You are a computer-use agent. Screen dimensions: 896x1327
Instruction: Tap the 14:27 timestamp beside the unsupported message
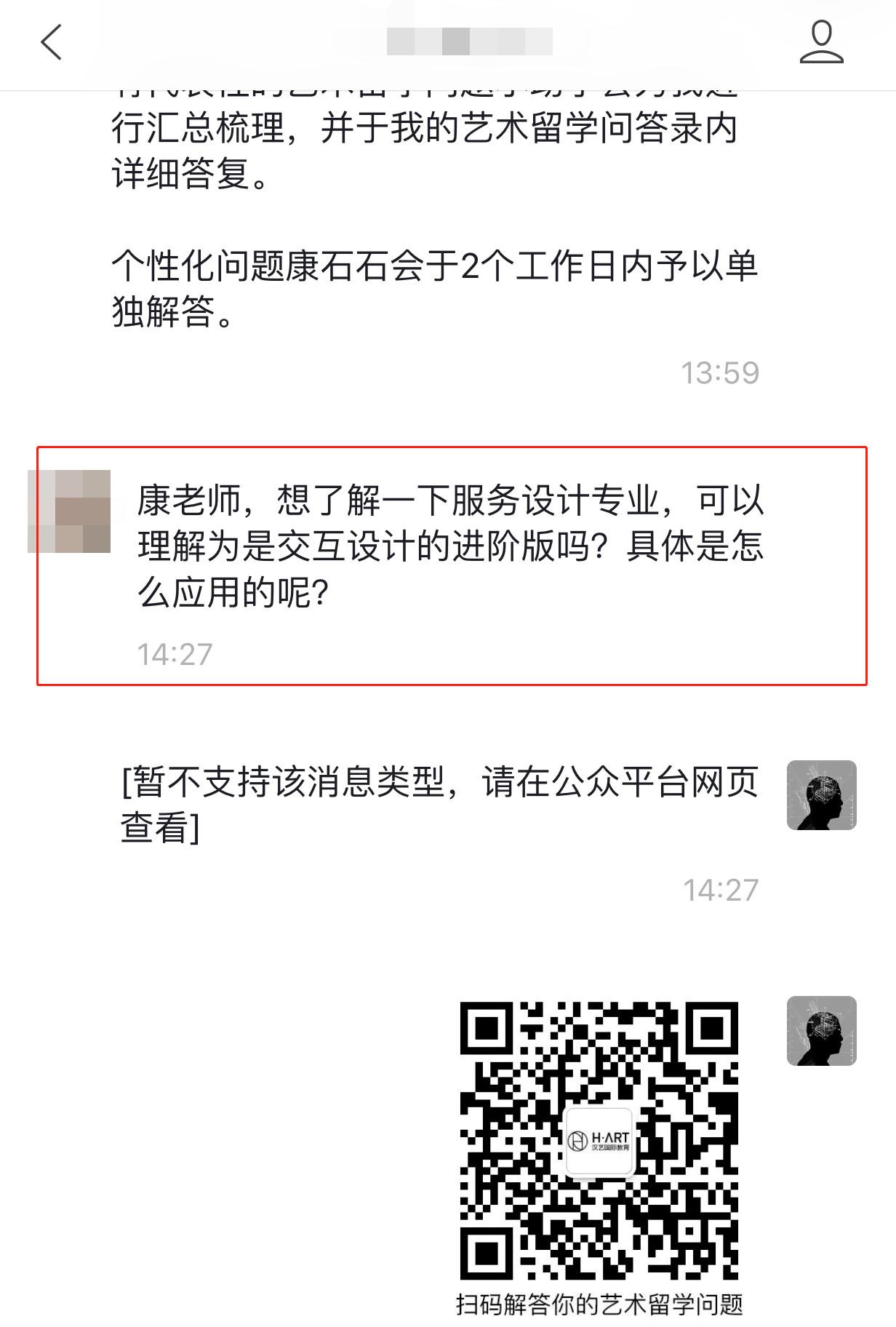point(722,889)
